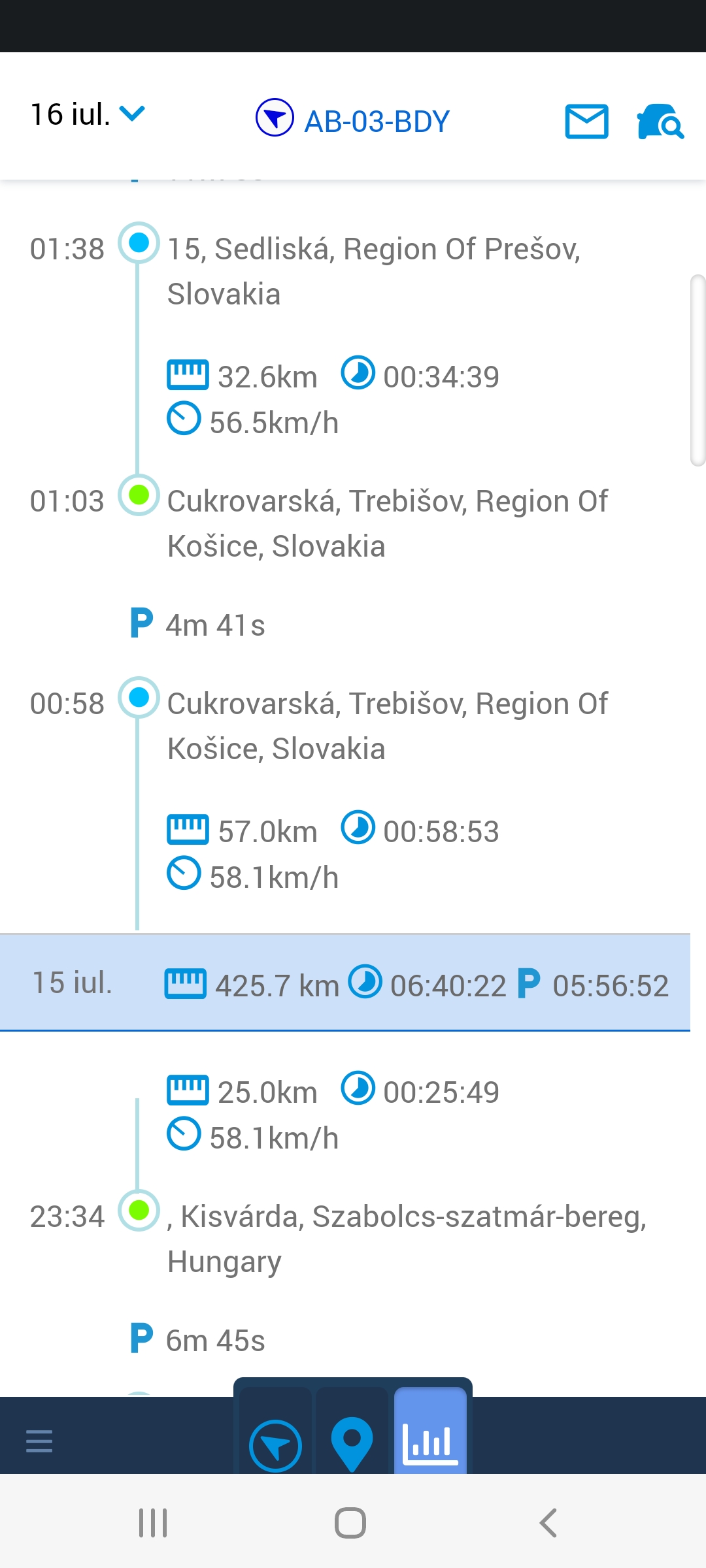Open the vehicle search icon
The height and width of the screenshot is (1568, 706).
(x=660, y=122)
